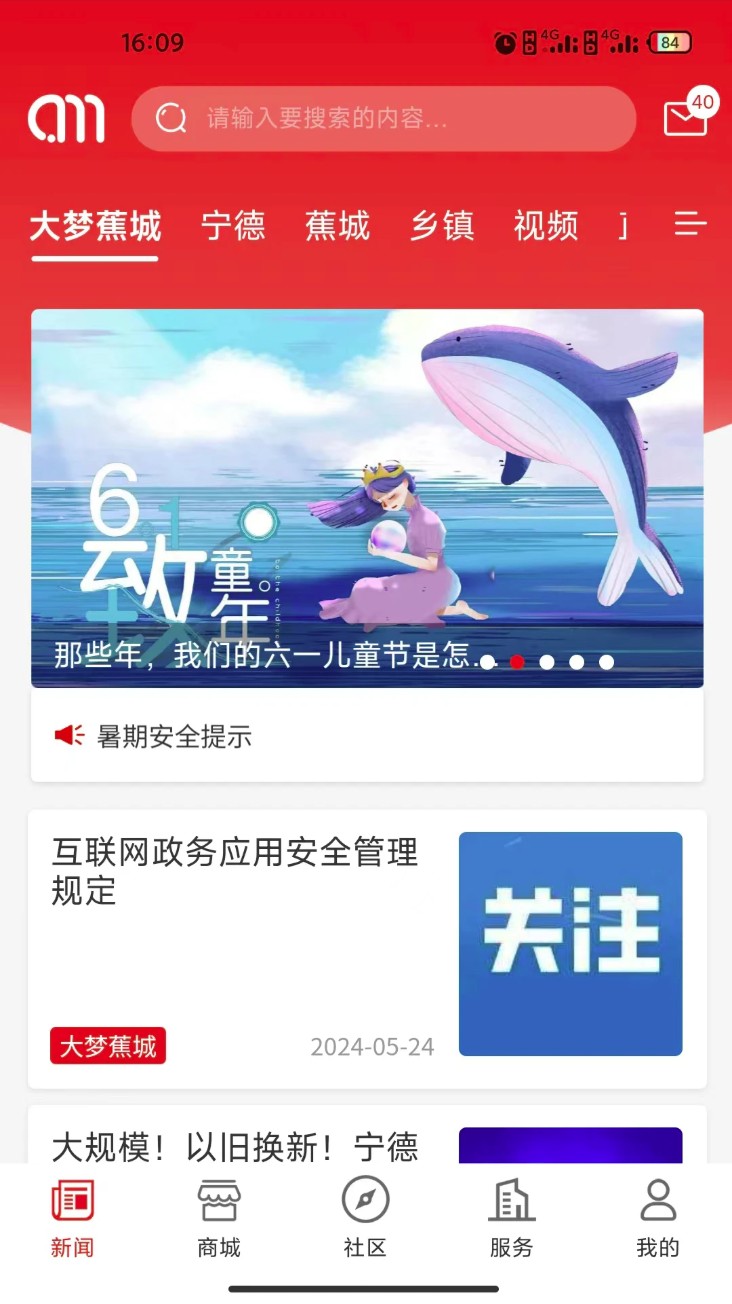Tap the search box at the top
This screenshot has height=1304, width=732.
(383, 119)
